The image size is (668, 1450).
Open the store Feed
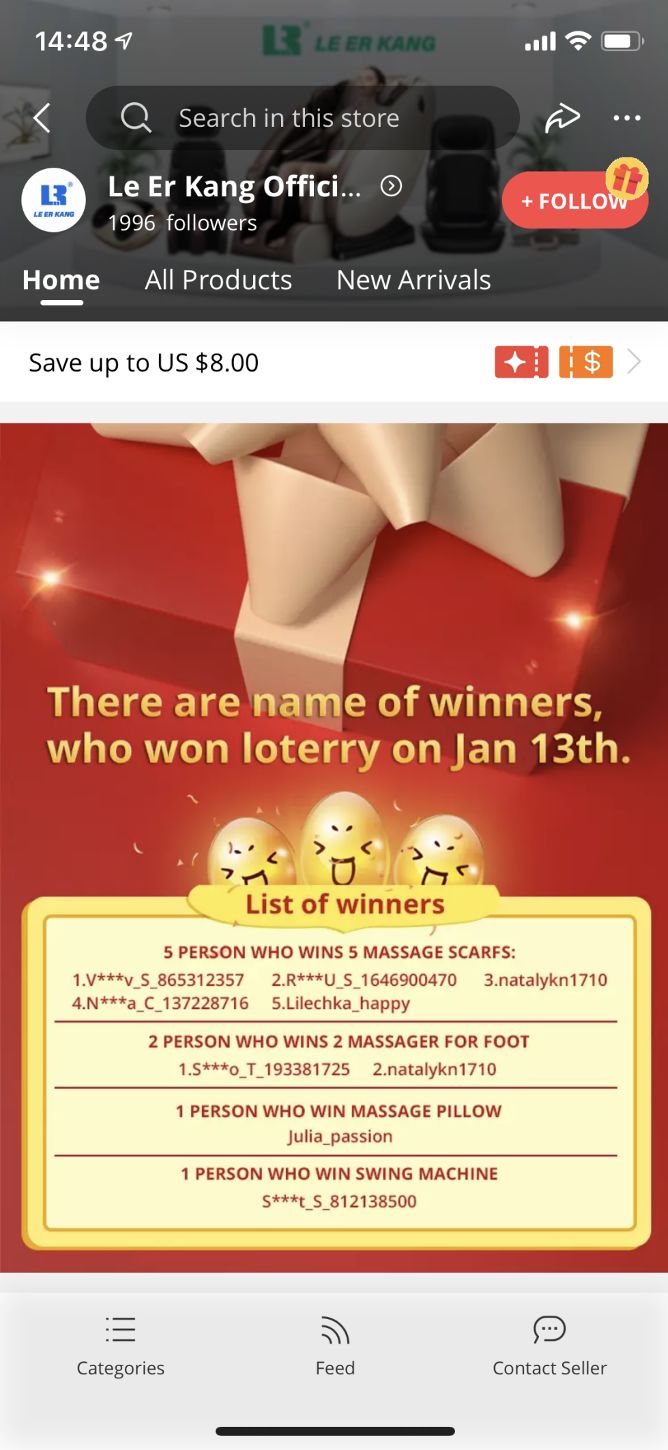[x=335, y=1346]
